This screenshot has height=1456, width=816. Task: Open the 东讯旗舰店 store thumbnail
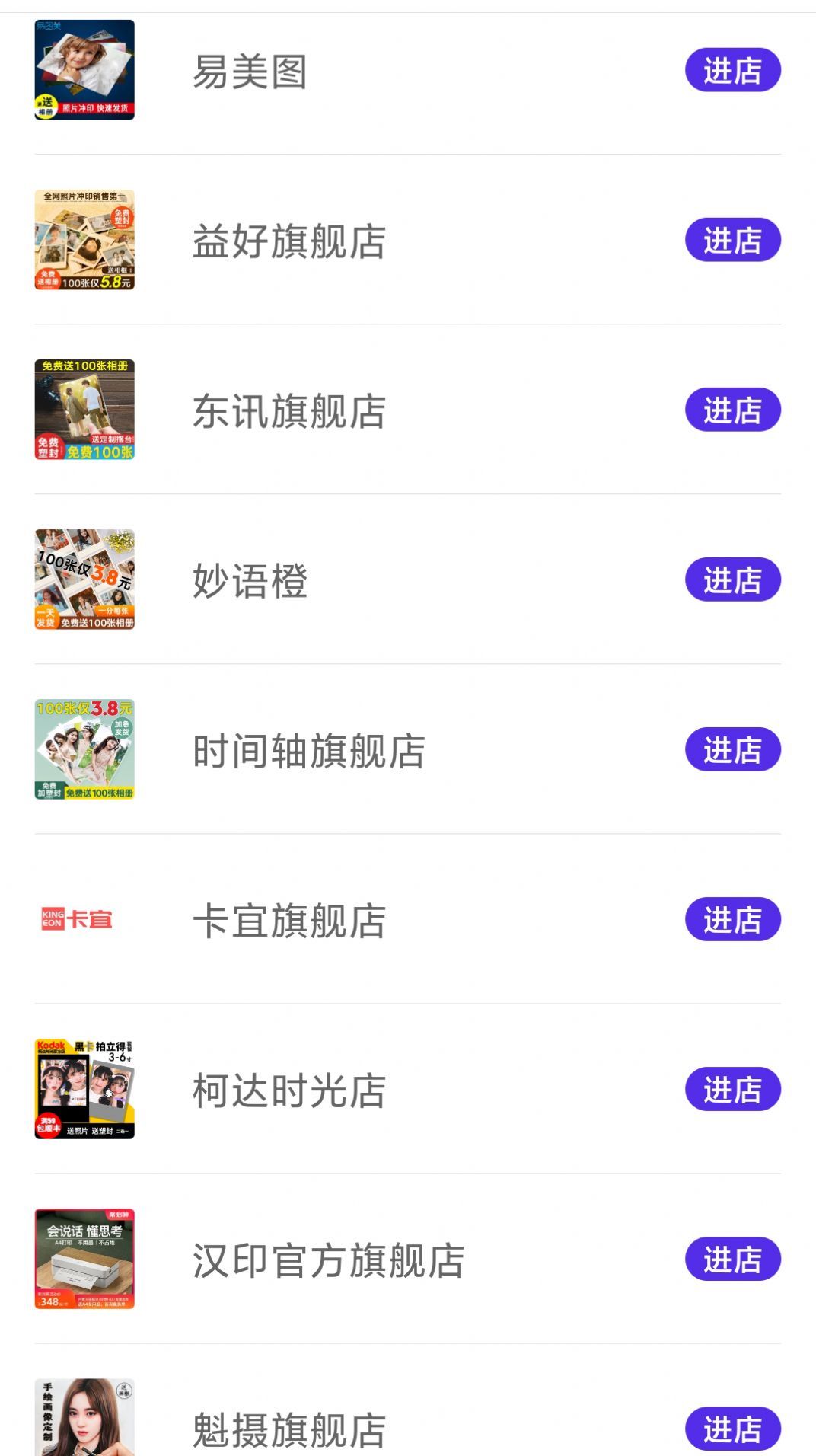click(x=85, y=409)
